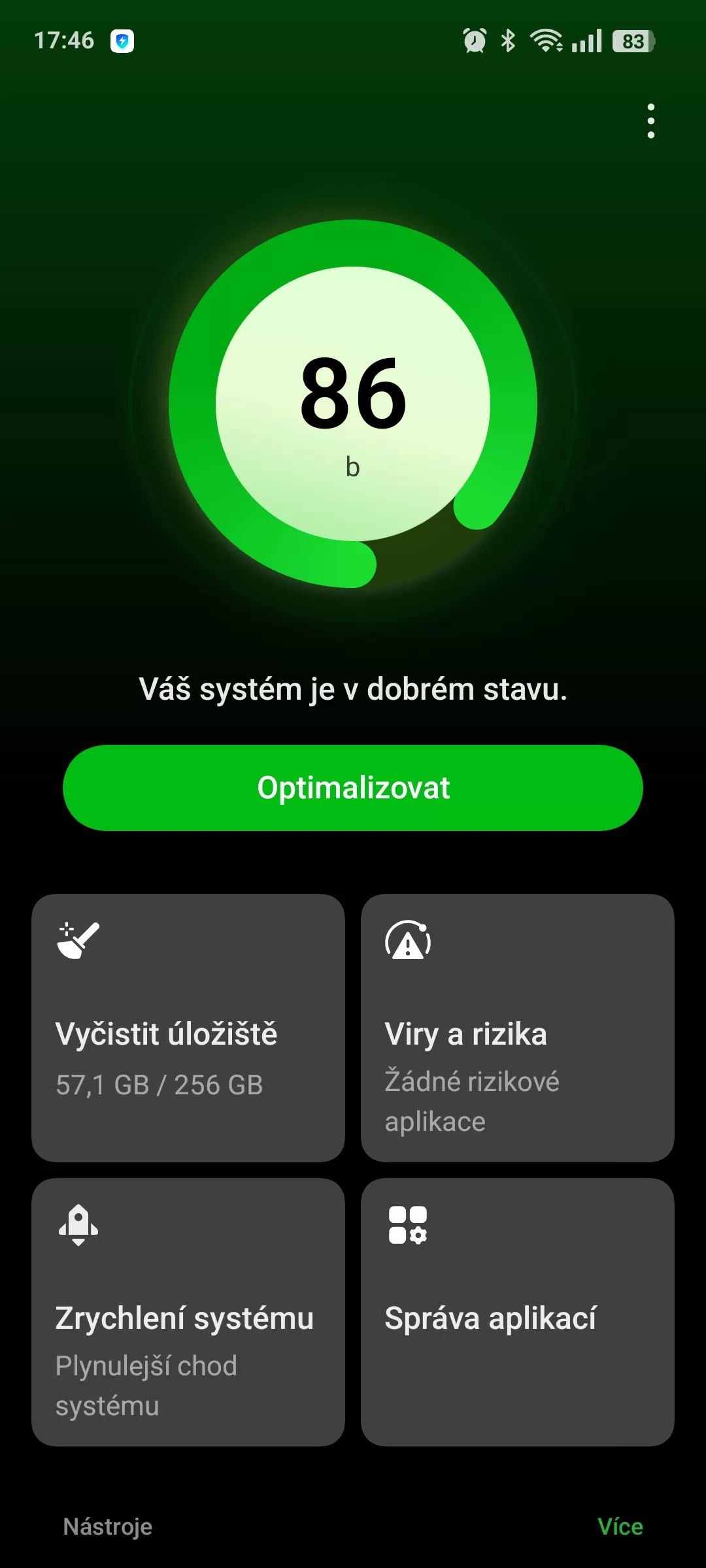Open the Zrychlení systému card
Screen dimensions: 706x1568
(188, 1311)
